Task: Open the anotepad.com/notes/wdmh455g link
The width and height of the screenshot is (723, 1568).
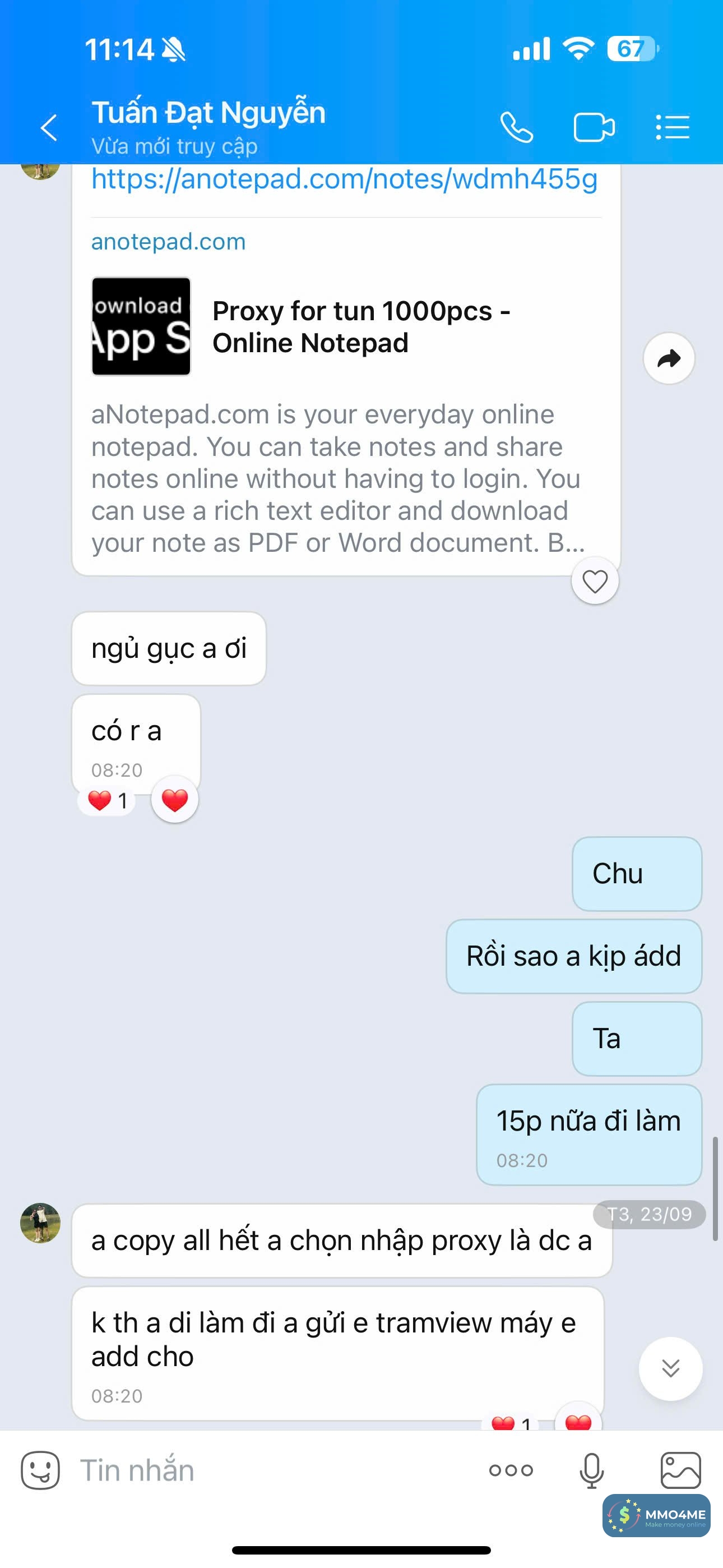Action: [x=344, y=179]
